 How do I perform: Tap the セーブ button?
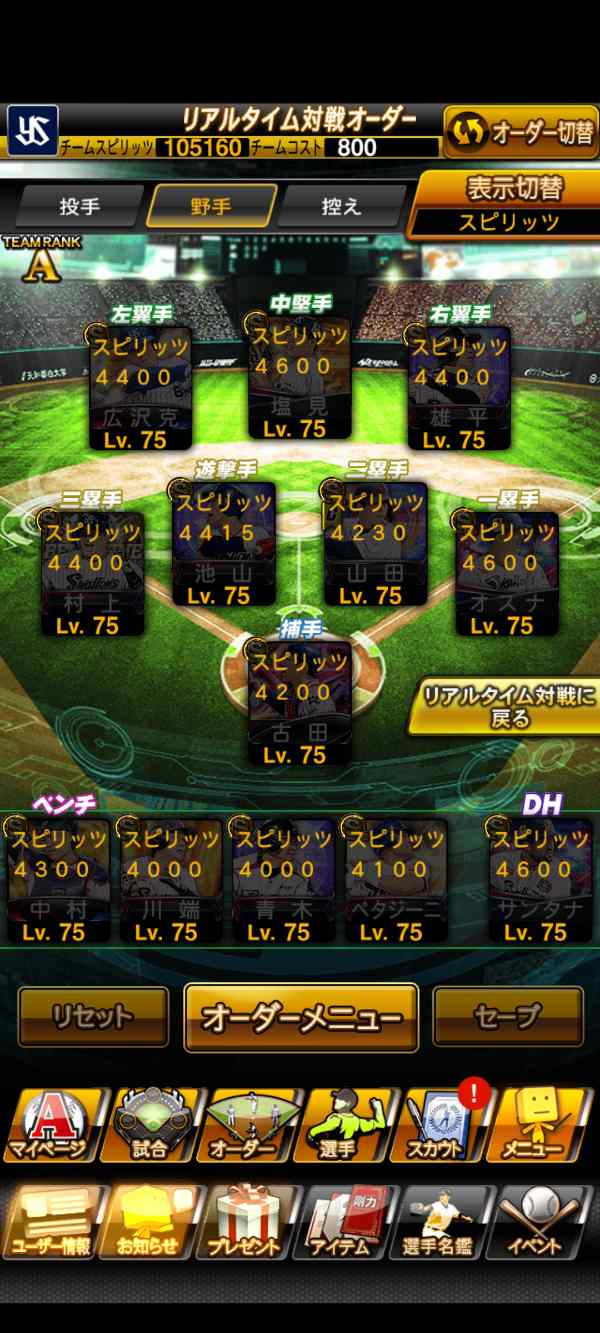tap(508, 1017)
